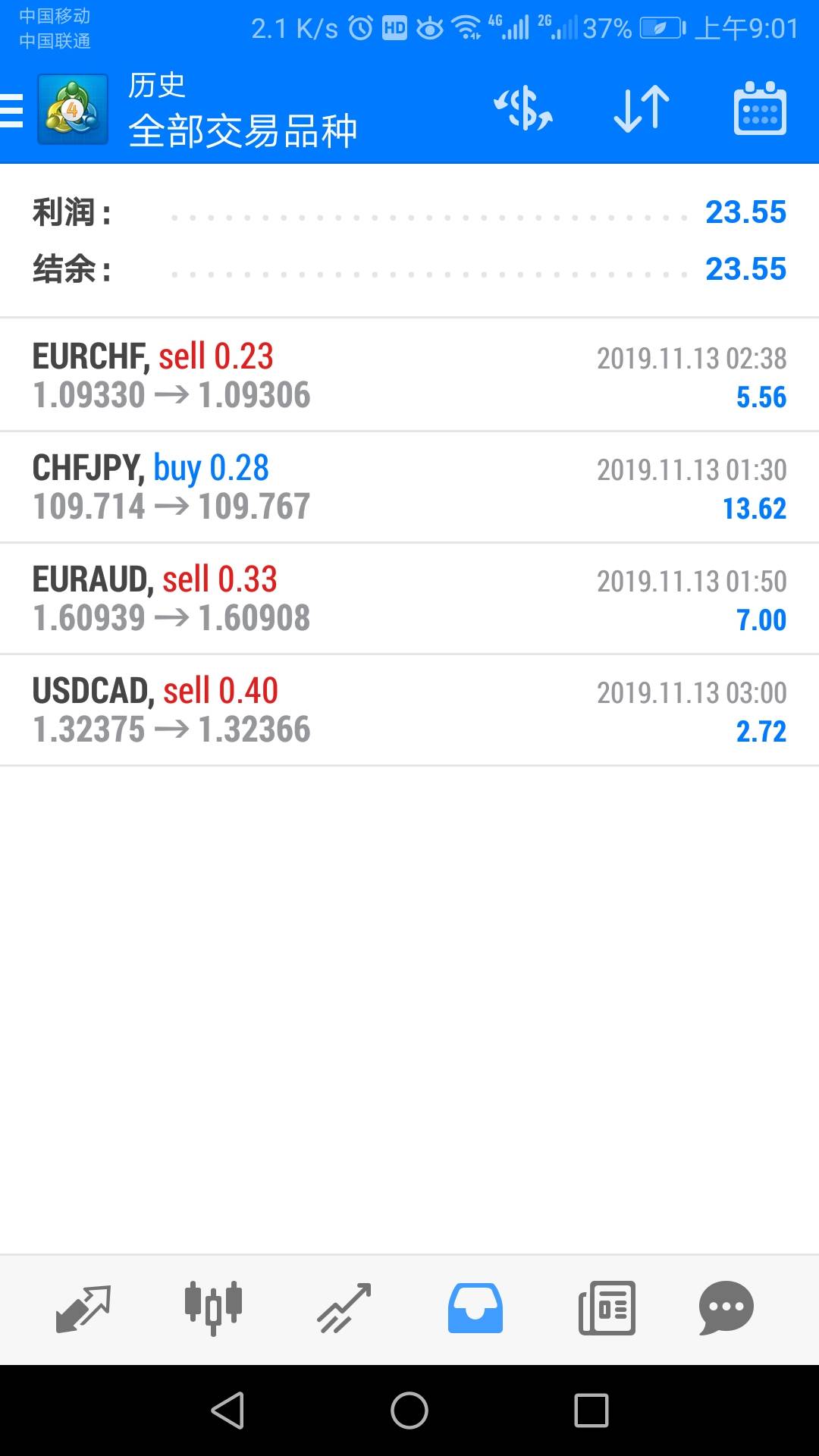
Task: Open the EURAUD sell 0.33 trade
Action: click(x=409, y=598)
